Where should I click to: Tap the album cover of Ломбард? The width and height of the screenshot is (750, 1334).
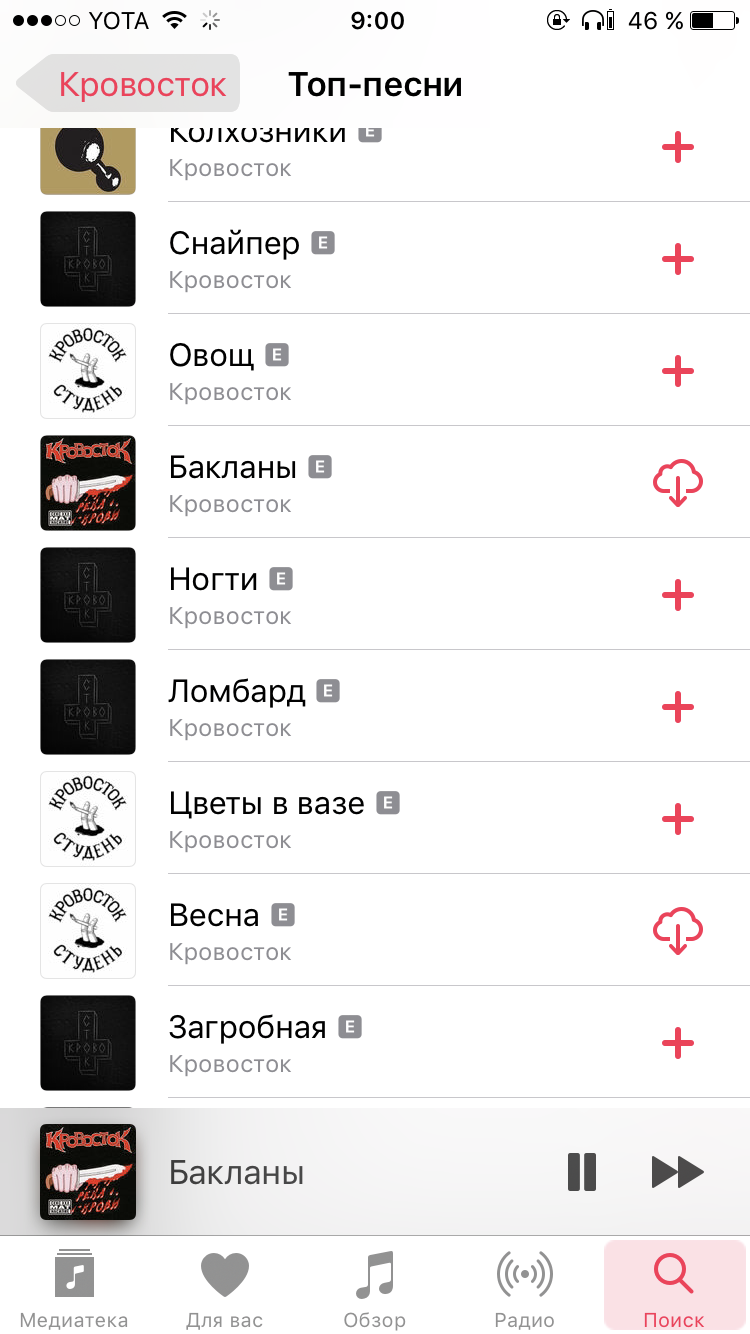(87, 707)
